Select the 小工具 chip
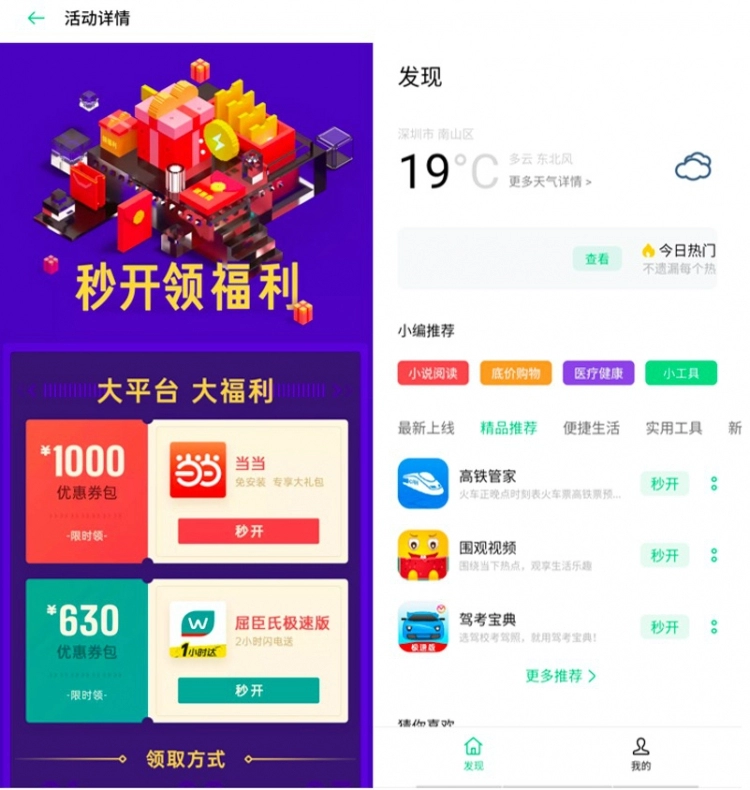The width and height of the screenshot is (750, 790). tap(680, 373)
